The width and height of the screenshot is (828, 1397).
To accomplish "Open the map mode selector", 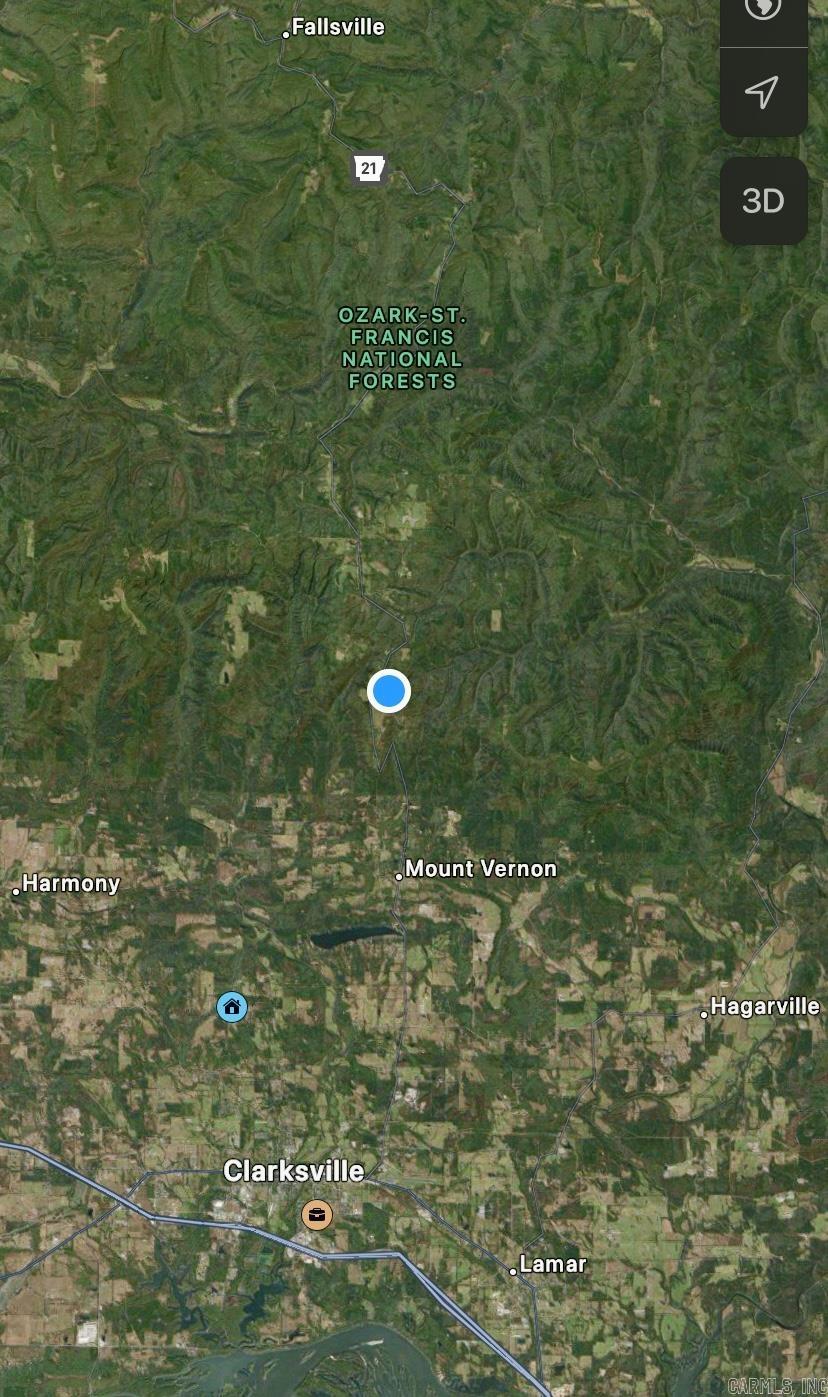I will (x=763, y=14).
